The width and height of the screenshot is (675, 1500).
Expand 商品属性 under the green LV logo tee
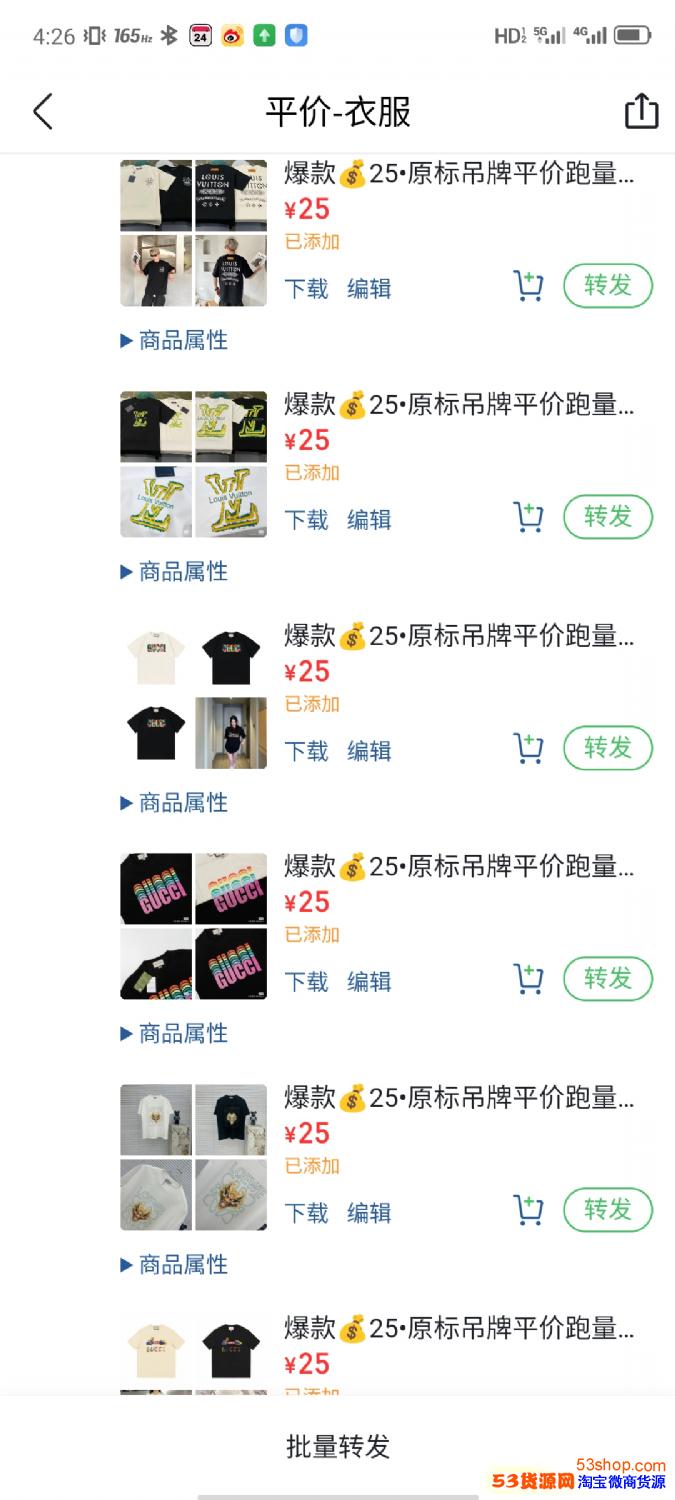point(174,571)
